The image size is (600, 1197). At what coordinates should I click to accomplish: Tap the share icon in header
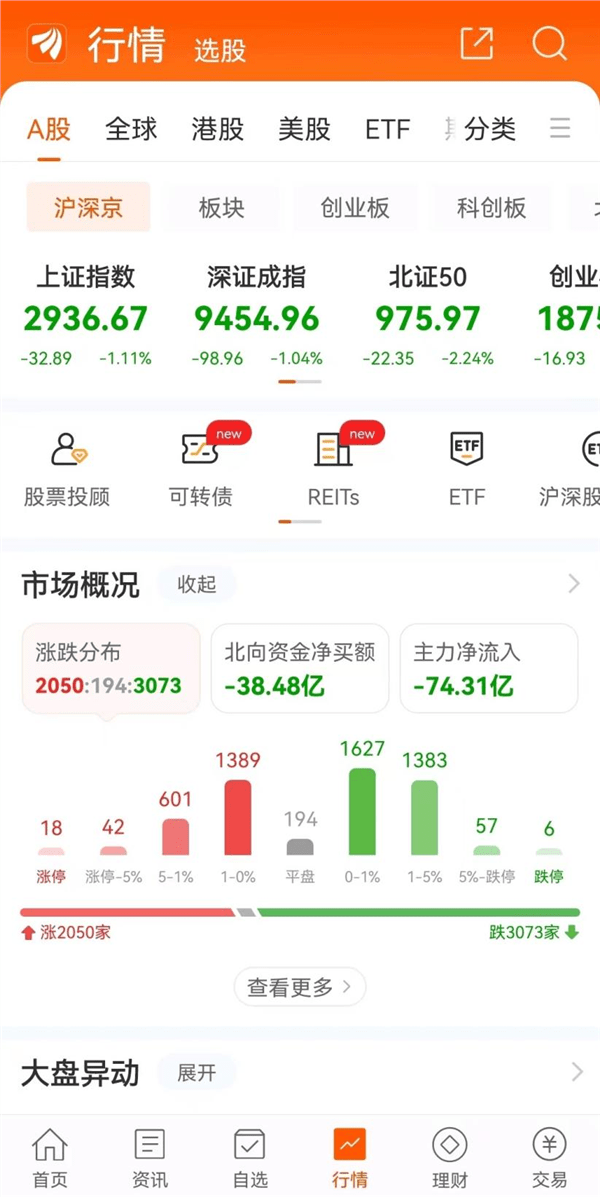[x=477, y=44]
